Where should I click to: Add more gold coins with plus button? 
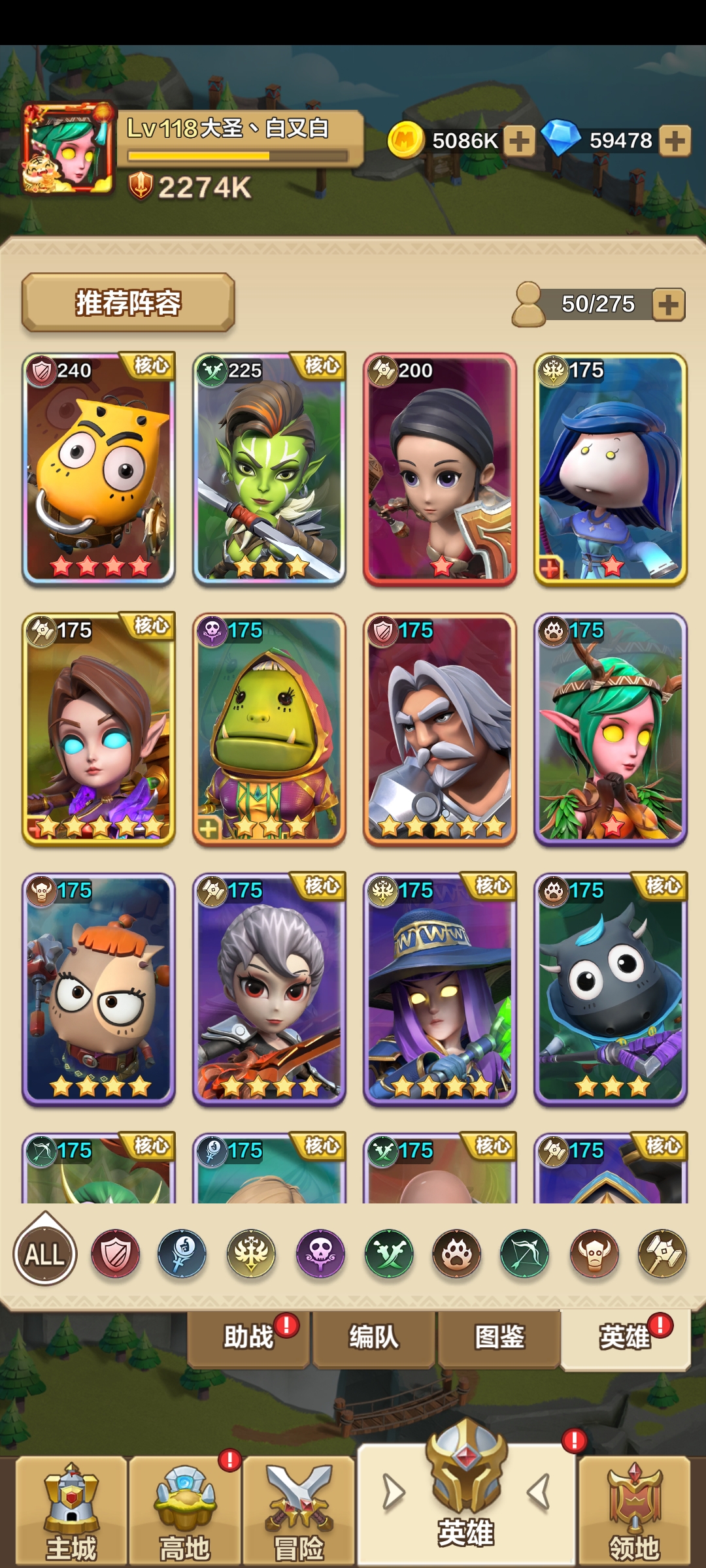(520, 140)
